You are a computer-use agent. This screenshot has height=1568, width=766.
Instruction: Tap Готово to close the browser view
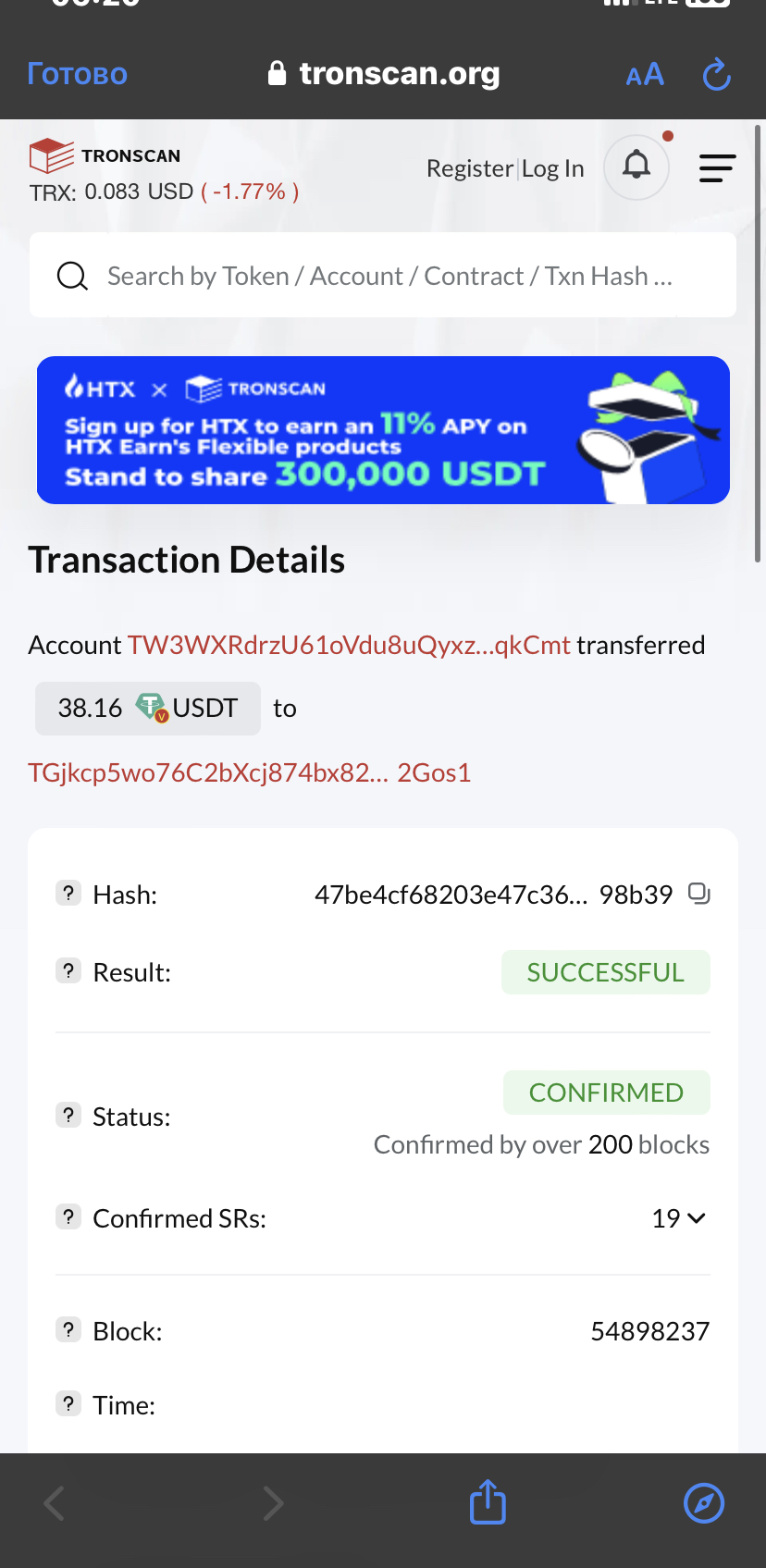tap(78, 74)
